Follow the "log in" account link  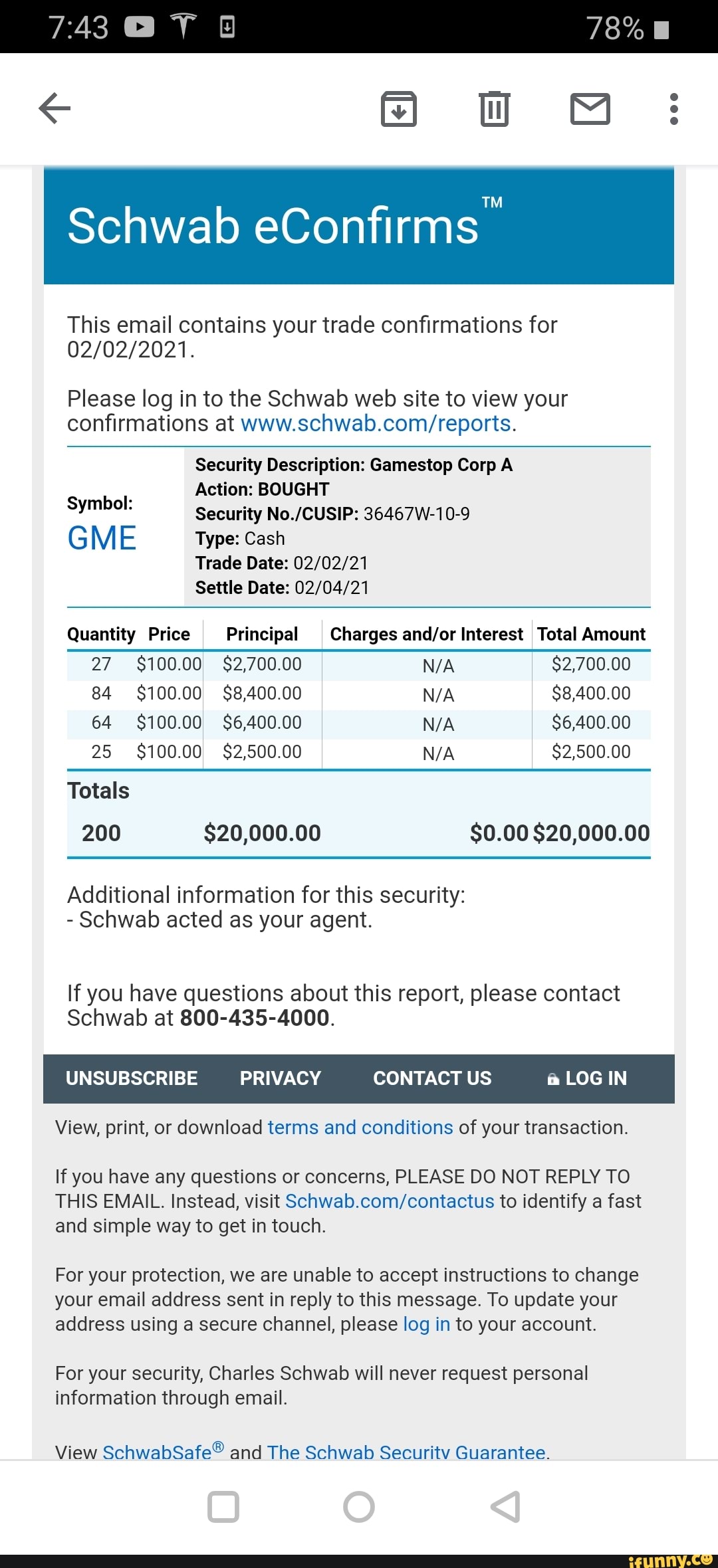426,1324
